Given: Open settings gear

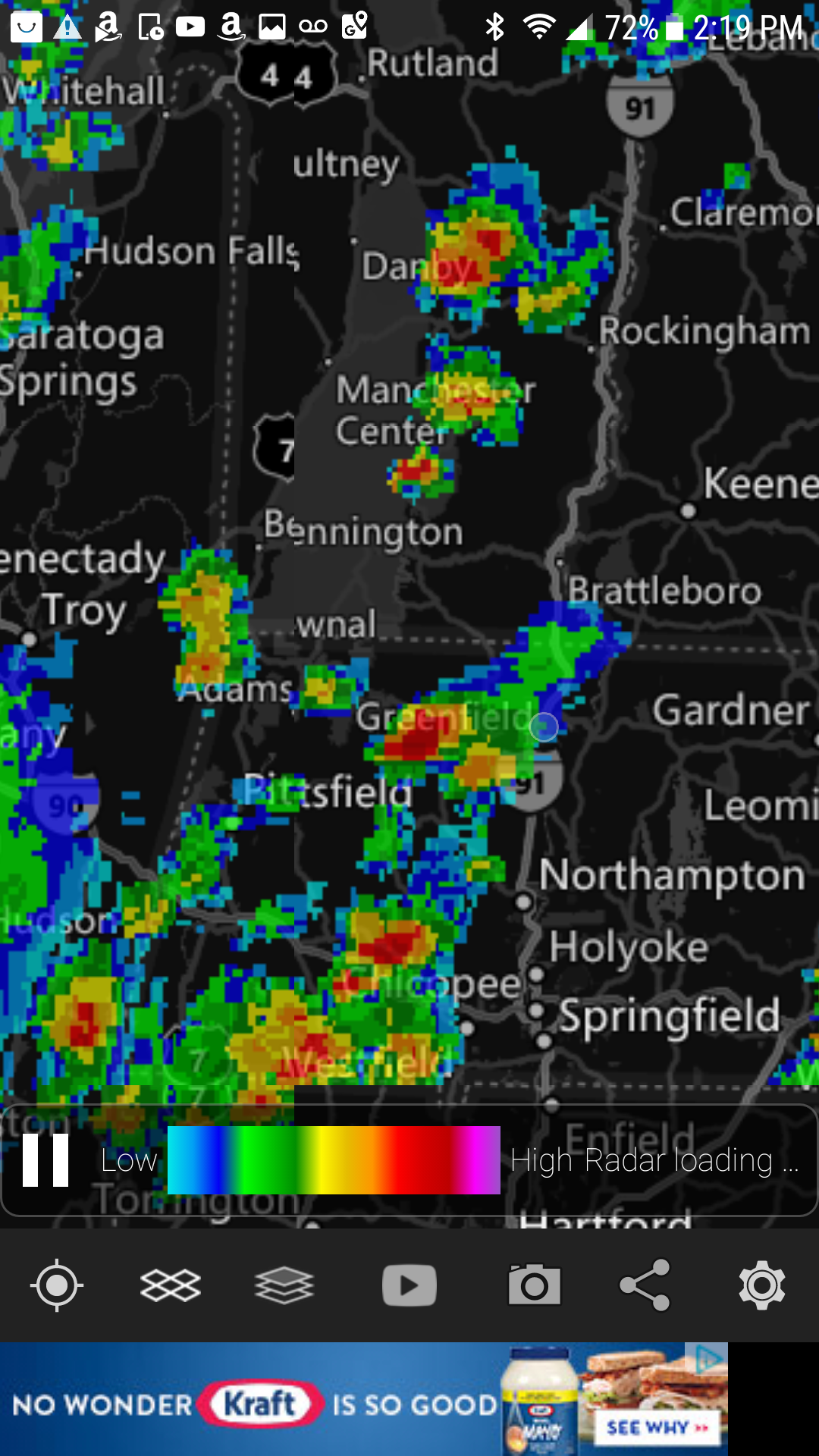Looking at the screenshot, I should [762, 1285].
